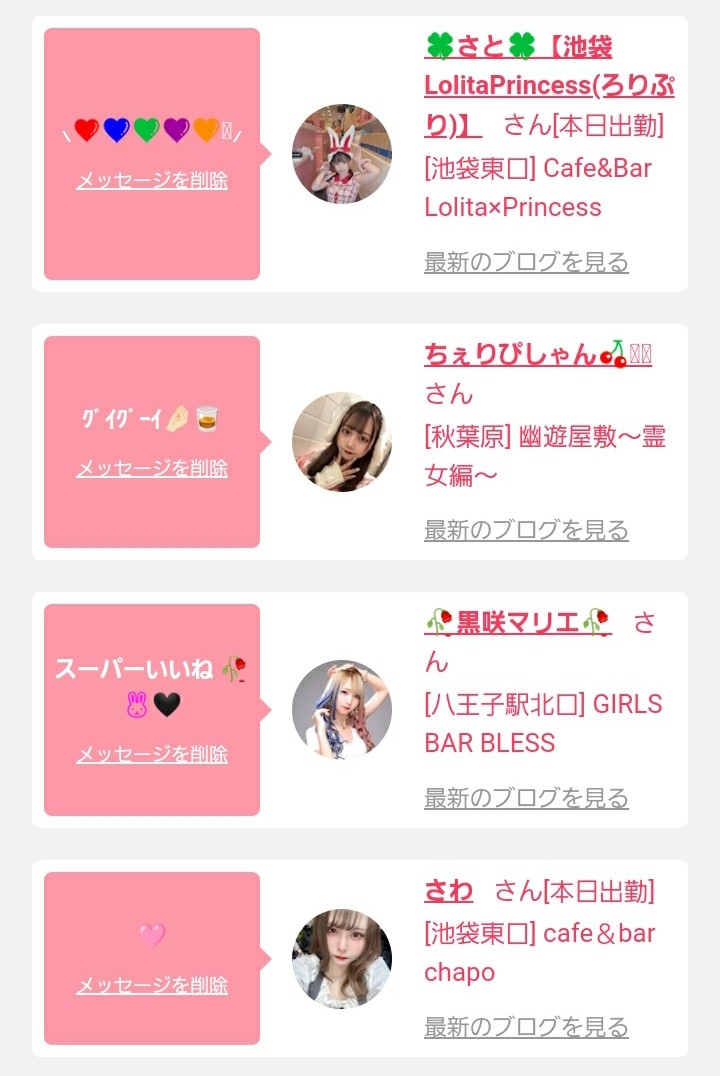Open 黒咲マリエ's profile name link
The height and width of the screenshot is (1076, 720).
(517, 622)
